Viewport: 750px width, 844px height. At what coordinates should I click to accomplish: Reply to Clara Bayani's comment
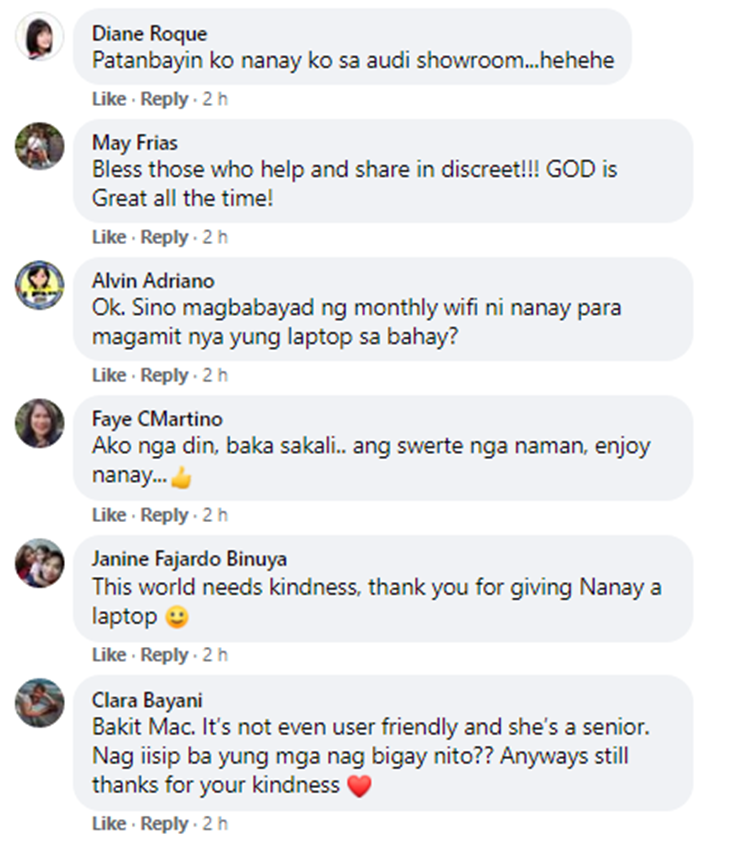(164, 824)
